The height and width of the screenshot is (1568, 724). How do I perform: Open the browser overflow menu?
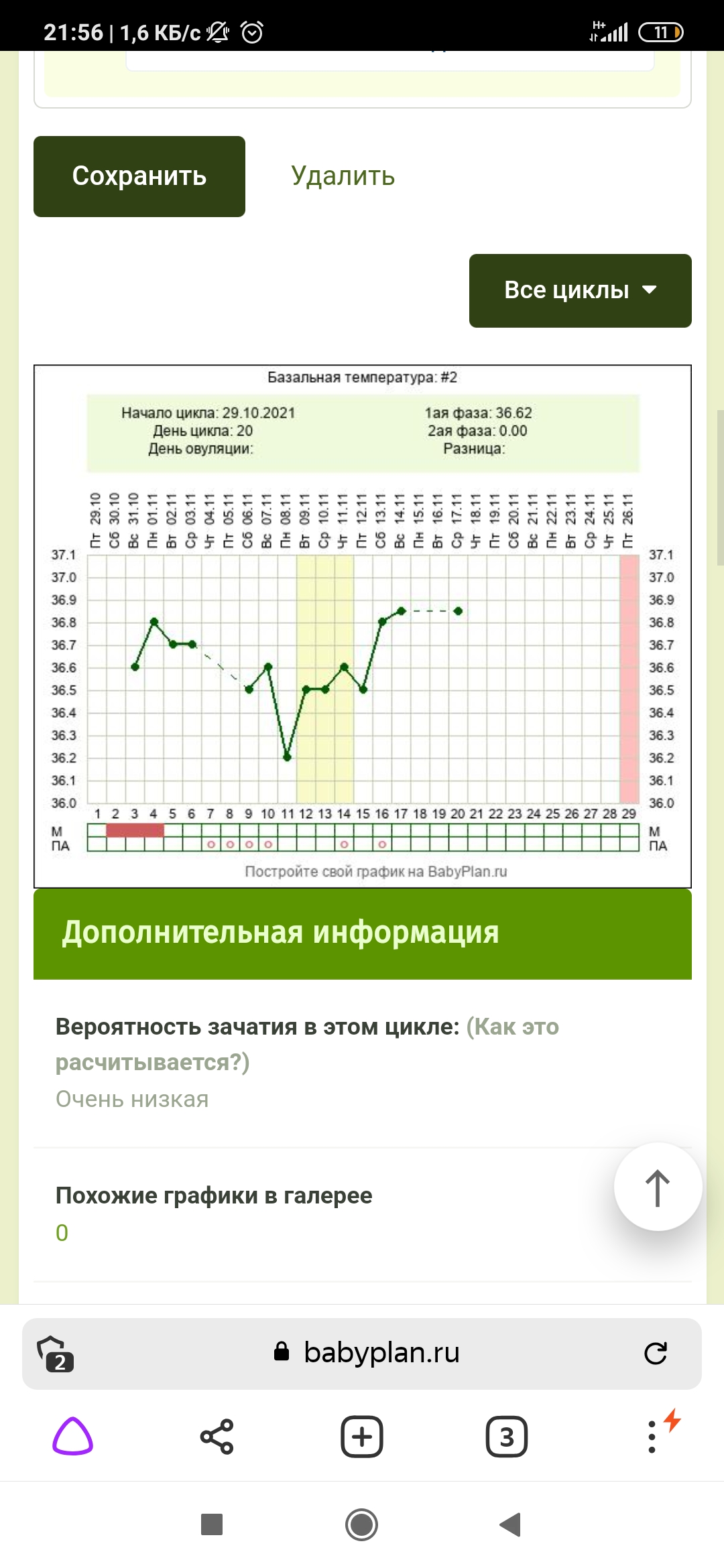coord(652,1437)
